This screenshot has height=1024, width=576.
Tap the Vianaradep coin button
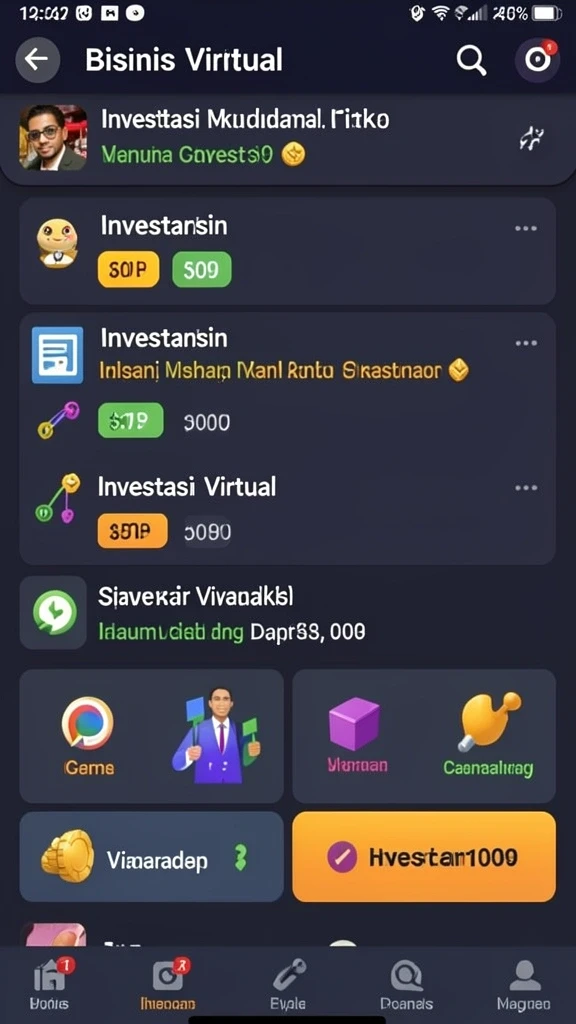point(152,857)
